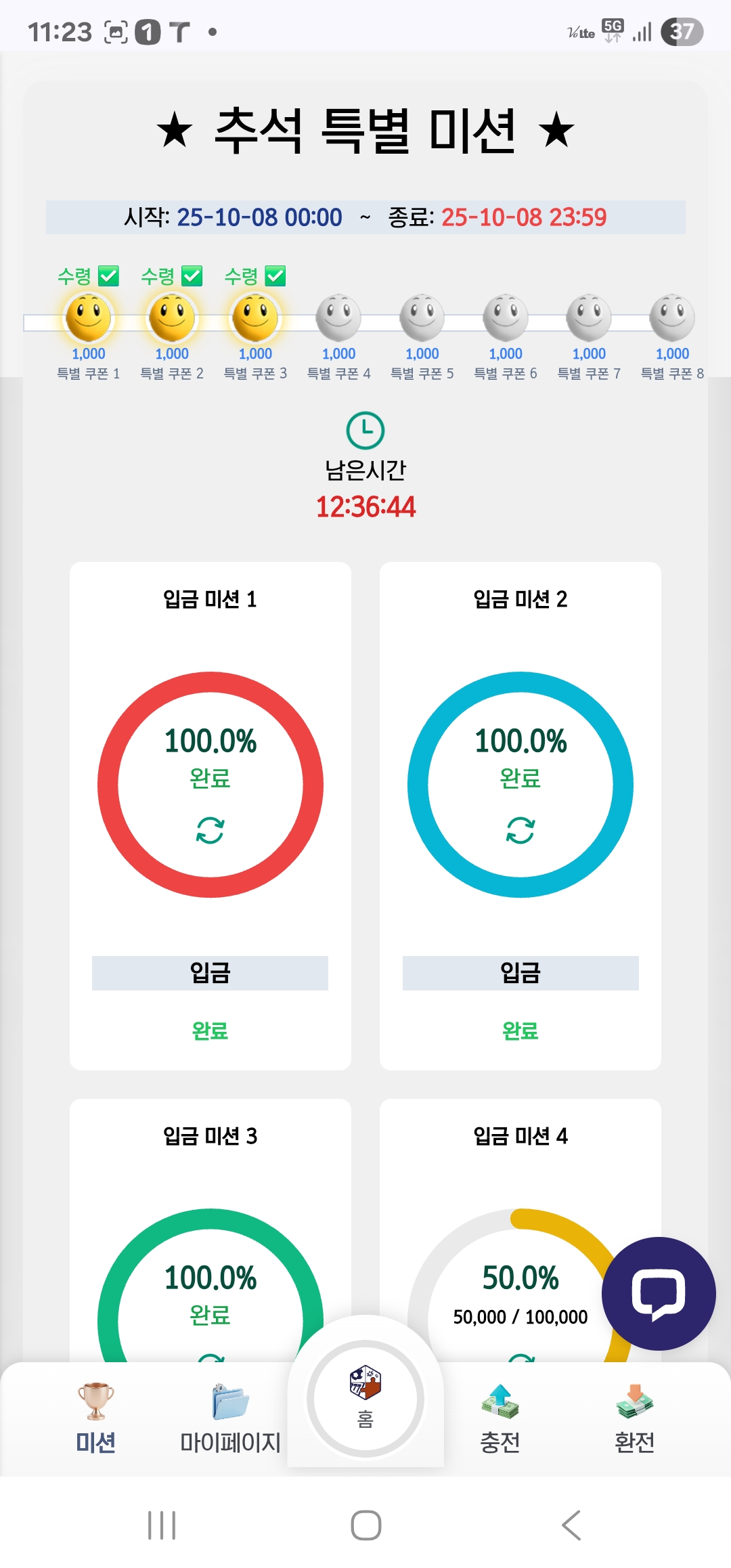This screenshot has width=731, height=1568.
Task: Tap the 입금 button under 입금 미션 2
Action: point(520,973)
